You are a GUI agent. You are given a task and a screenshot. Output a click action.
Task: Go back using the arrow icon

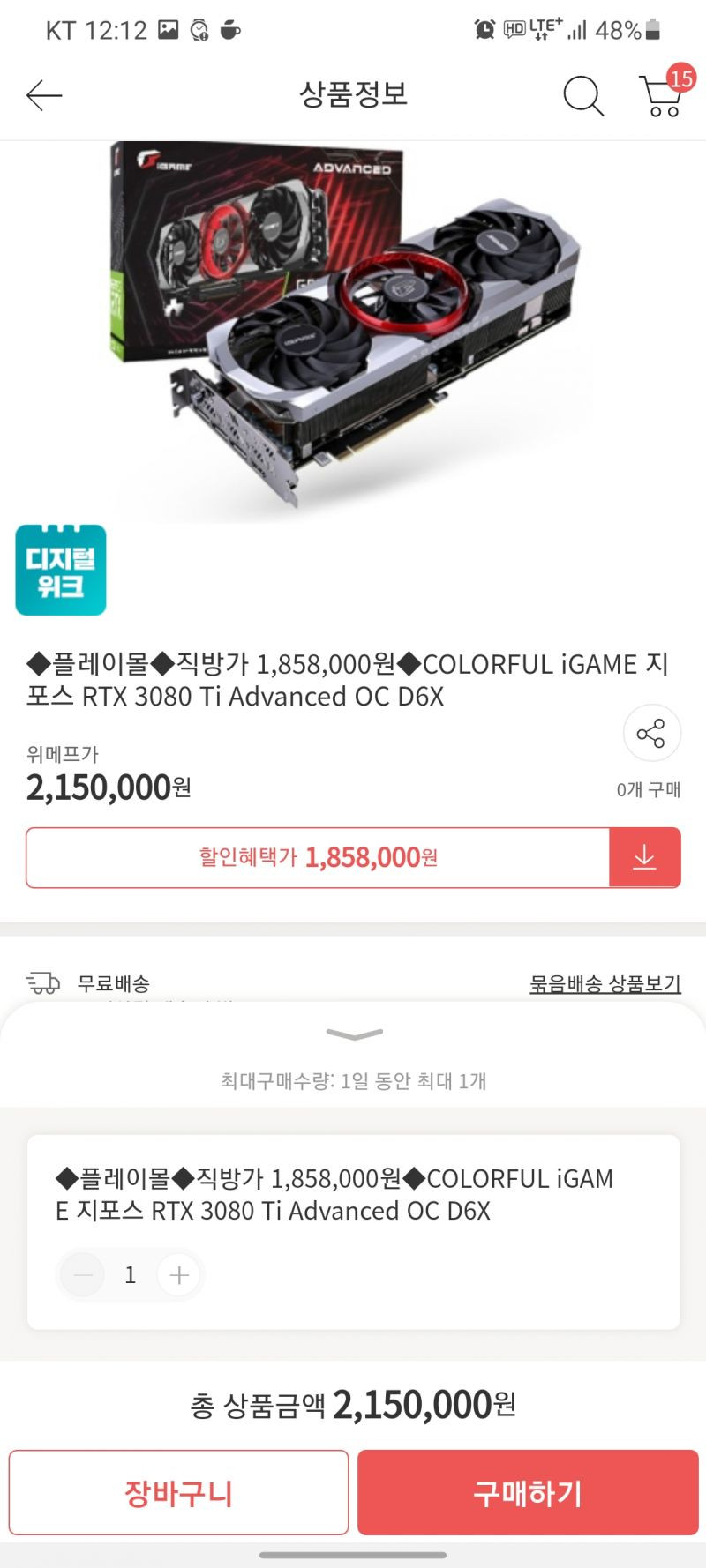click(44, 95)
